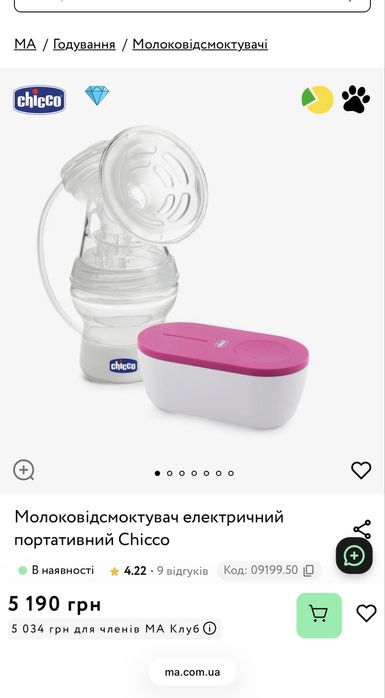
Task: Add the breast pump to cart
Action: coord(319,615)
